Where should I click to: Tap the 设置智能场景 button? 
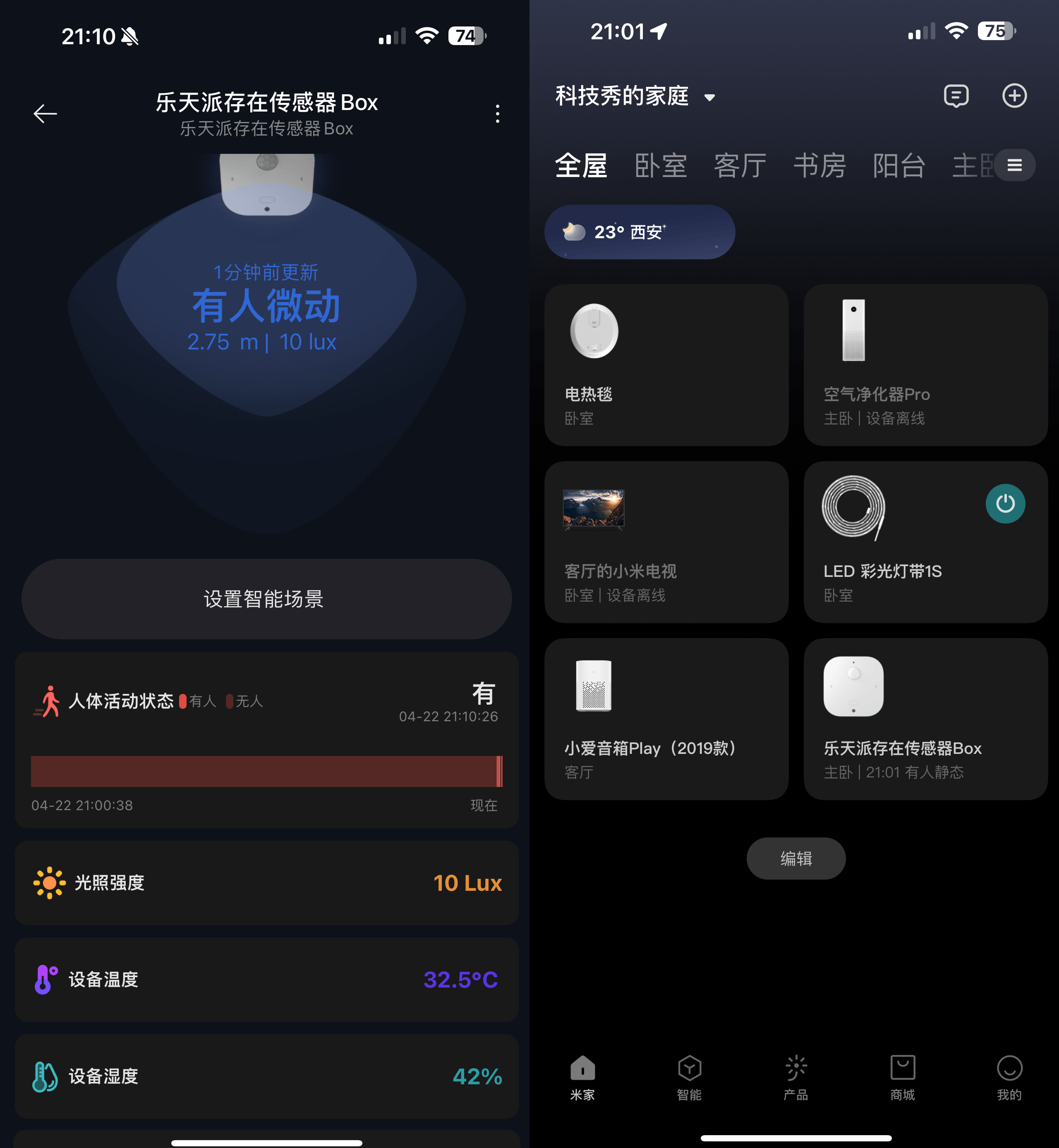pos(266,599)
